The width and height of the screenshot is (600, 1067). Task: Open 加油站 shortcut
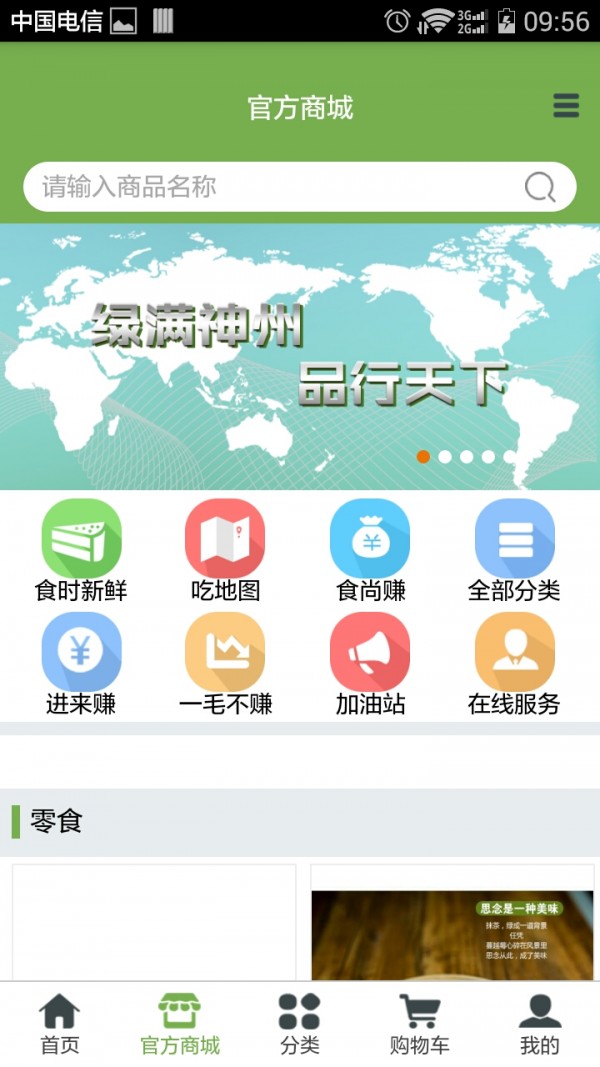370,664
